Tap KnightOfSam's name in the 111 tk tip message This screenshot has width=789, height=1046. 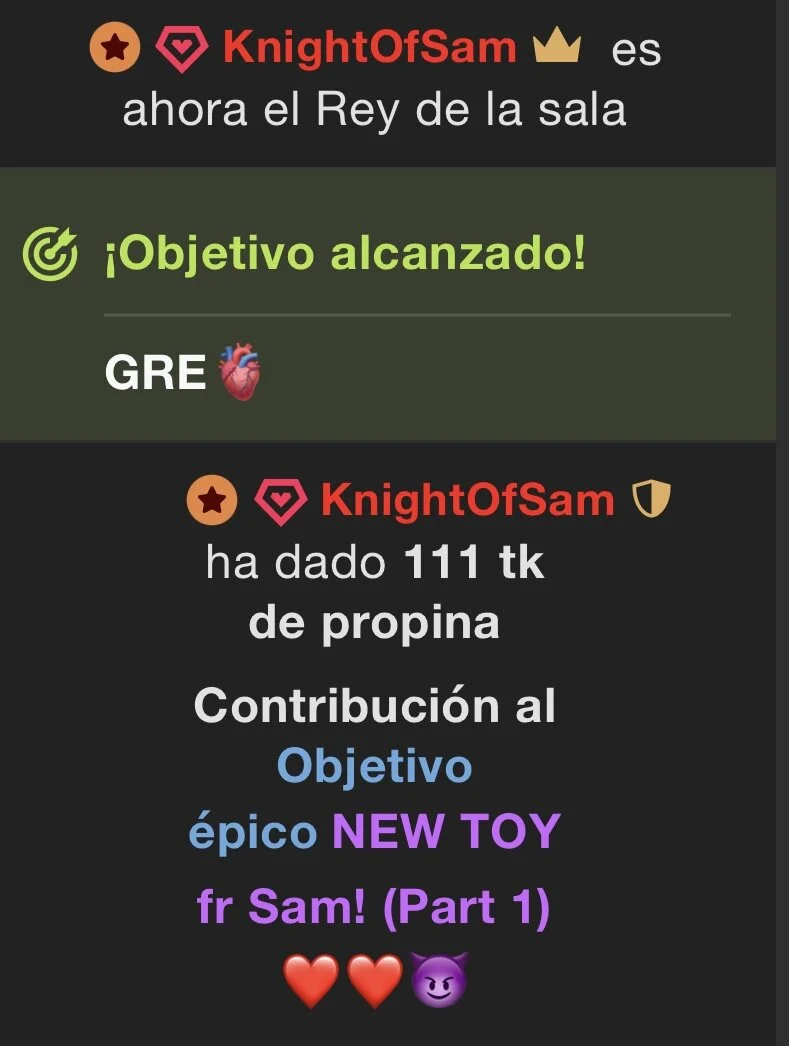467,499
